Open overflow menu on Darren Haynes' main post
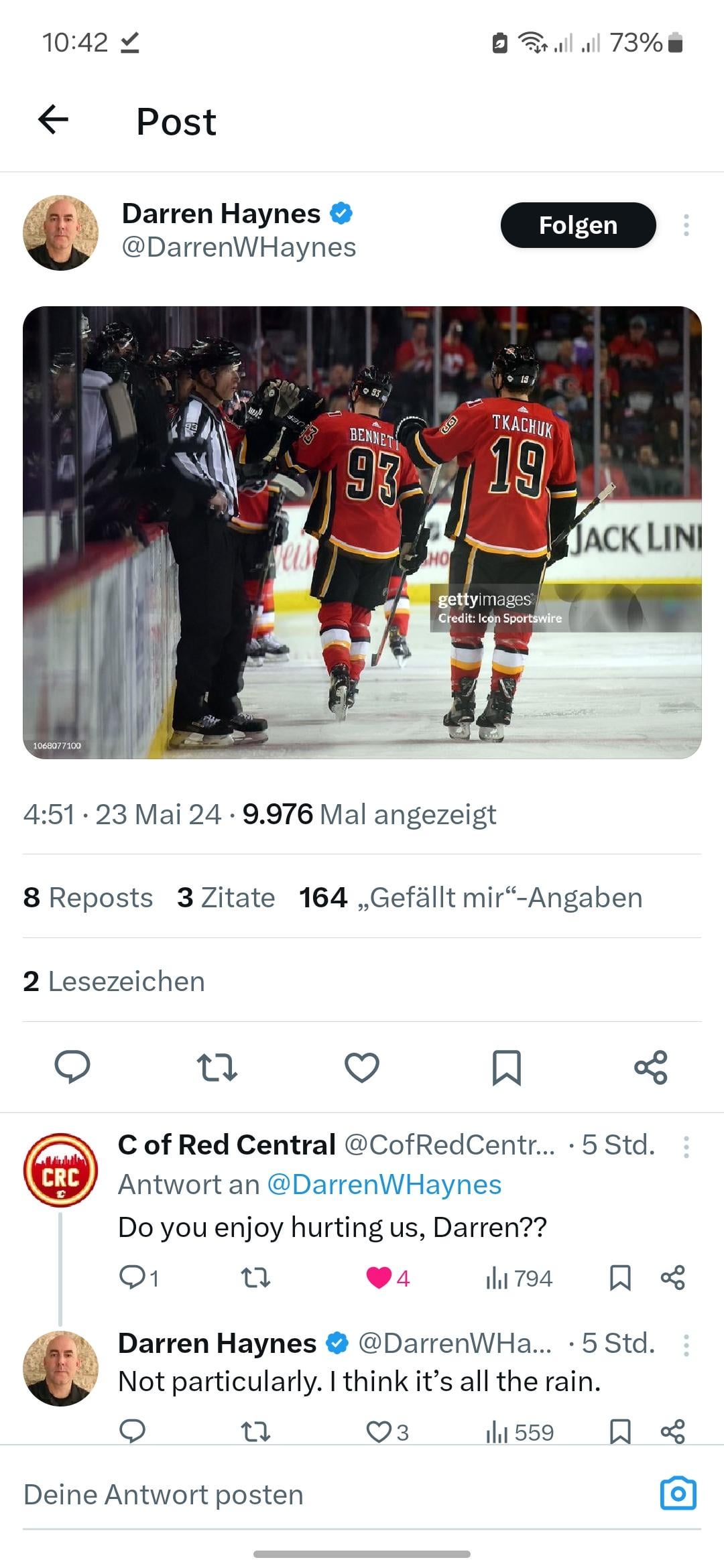 (686, 225)
